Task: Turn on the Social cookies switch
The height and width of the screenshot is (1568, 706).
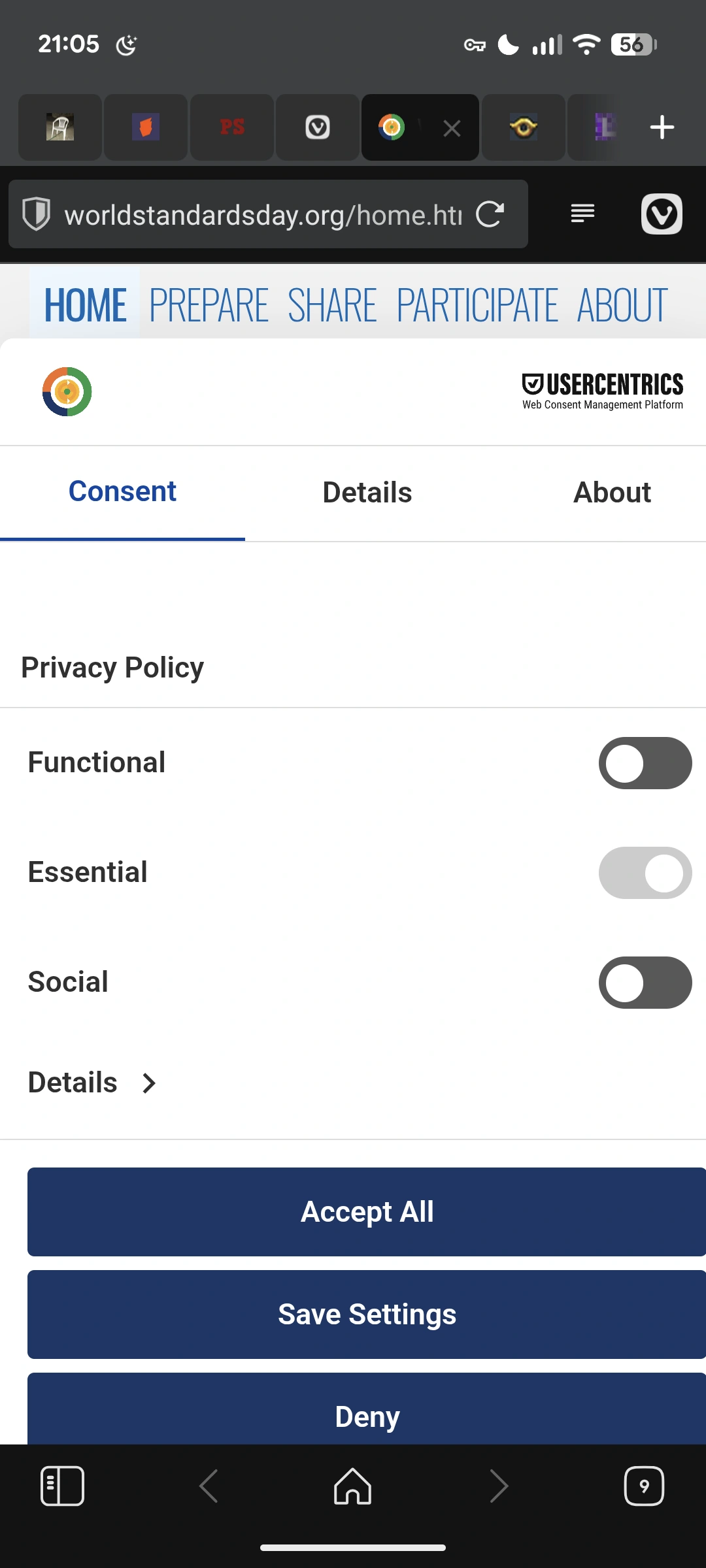Action: (x=645, y=983)
